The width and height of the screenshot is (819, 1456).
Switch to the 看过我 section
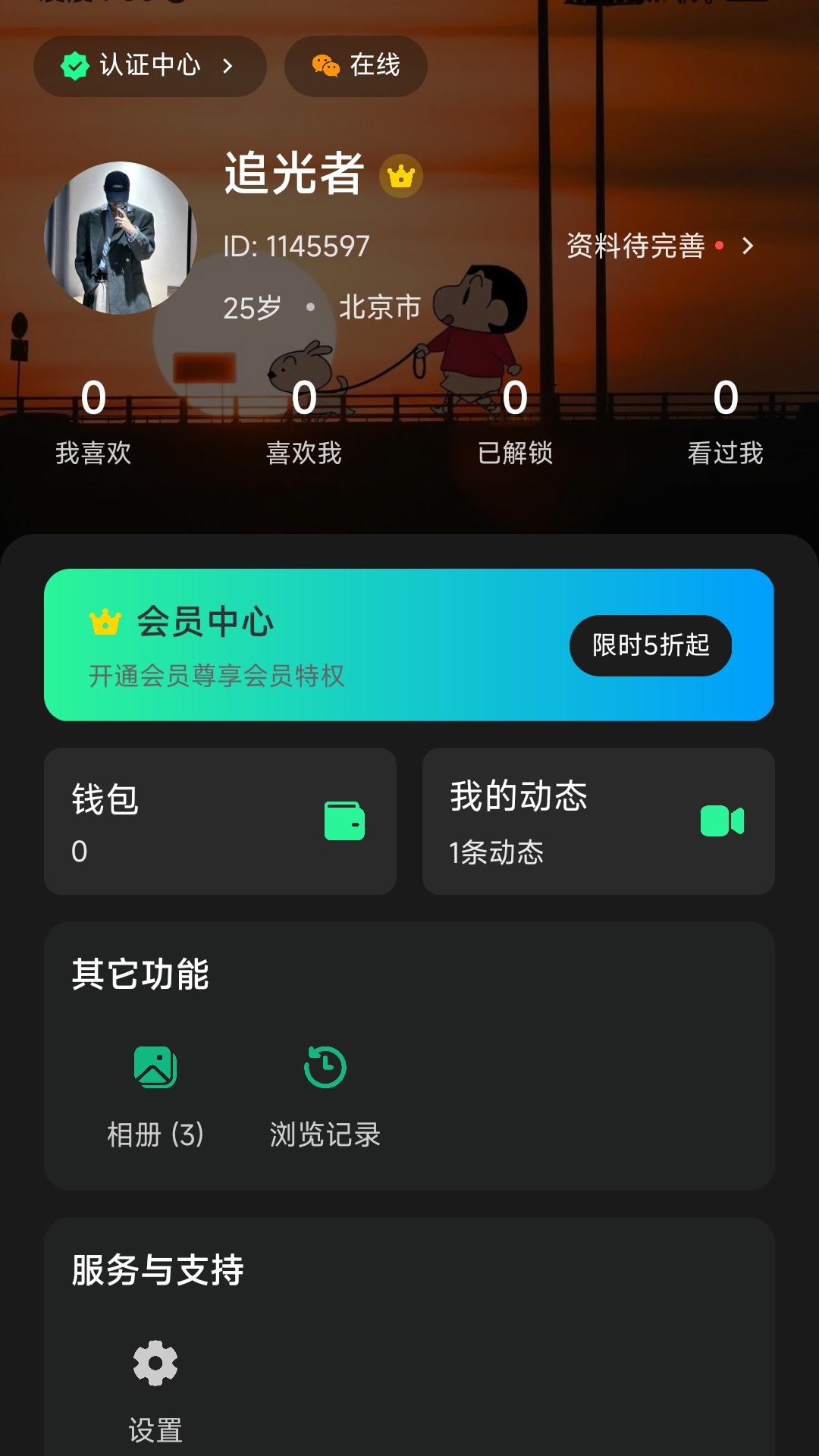point(726,425)
